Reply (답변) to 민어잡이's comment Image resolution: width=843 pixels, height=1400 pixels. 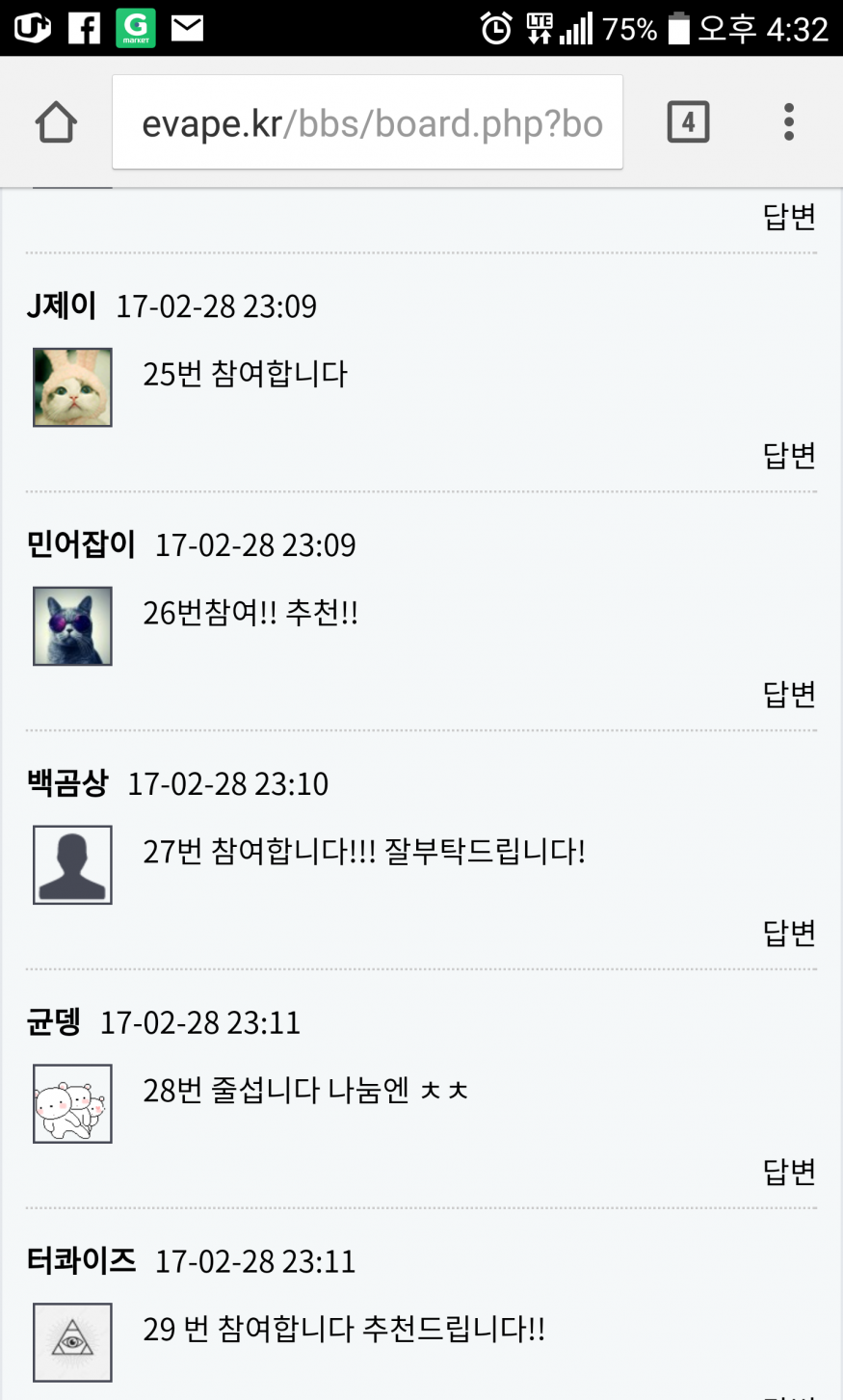tap(789, 694)
